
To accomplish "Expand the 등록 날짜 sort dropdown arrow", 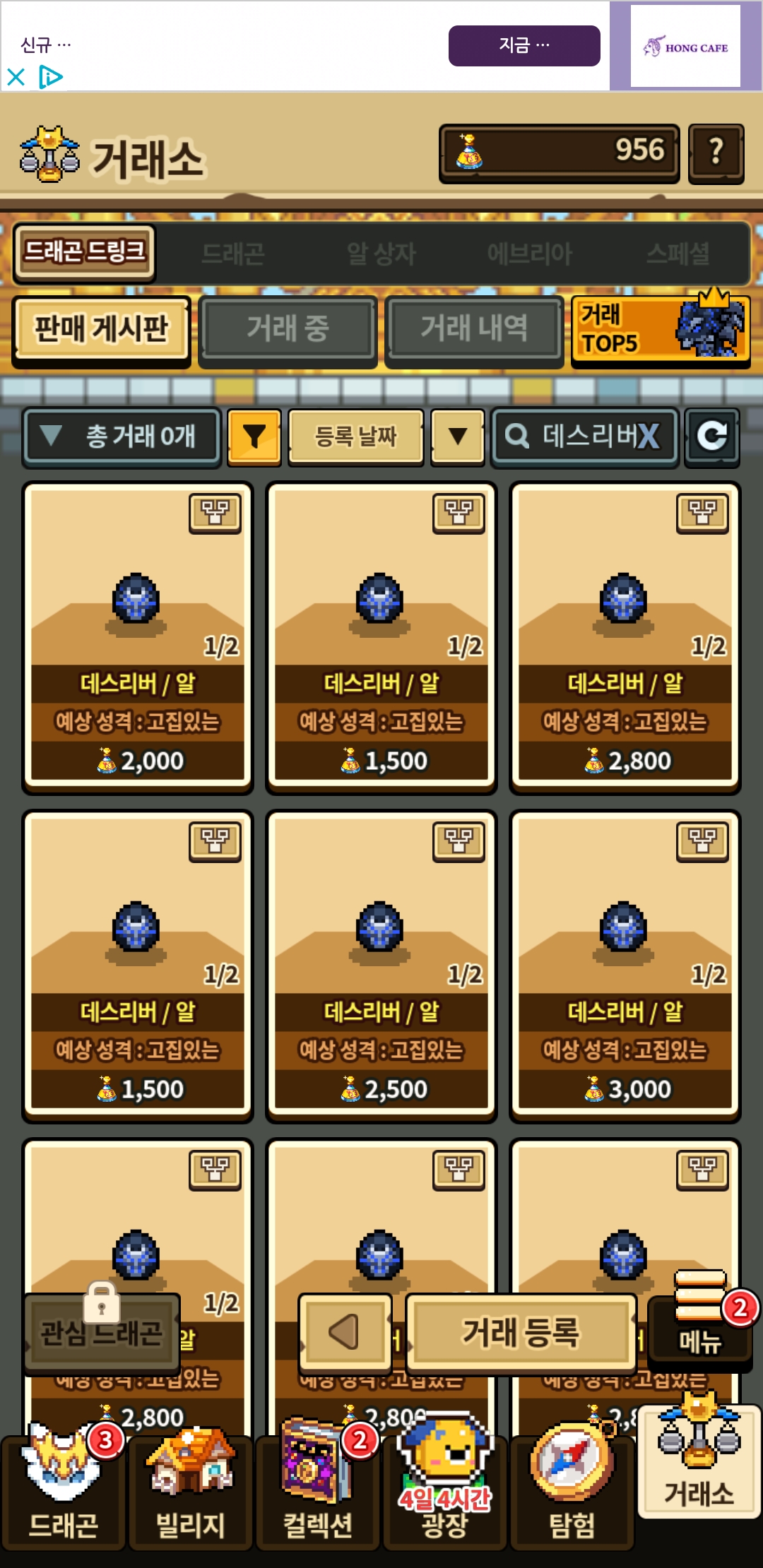I will [458, 436].
